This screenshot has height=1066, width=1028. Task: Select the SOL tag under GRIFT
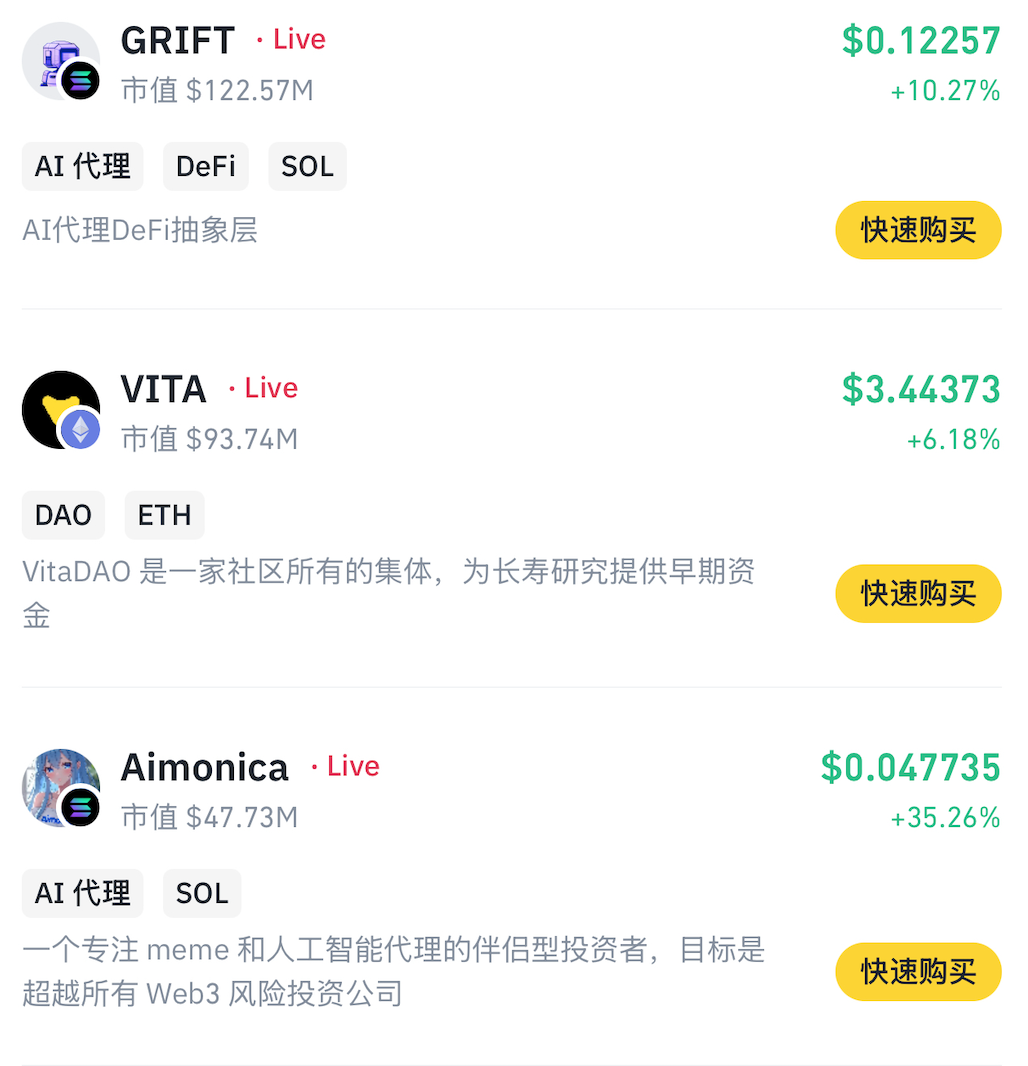tap(307, 166)
